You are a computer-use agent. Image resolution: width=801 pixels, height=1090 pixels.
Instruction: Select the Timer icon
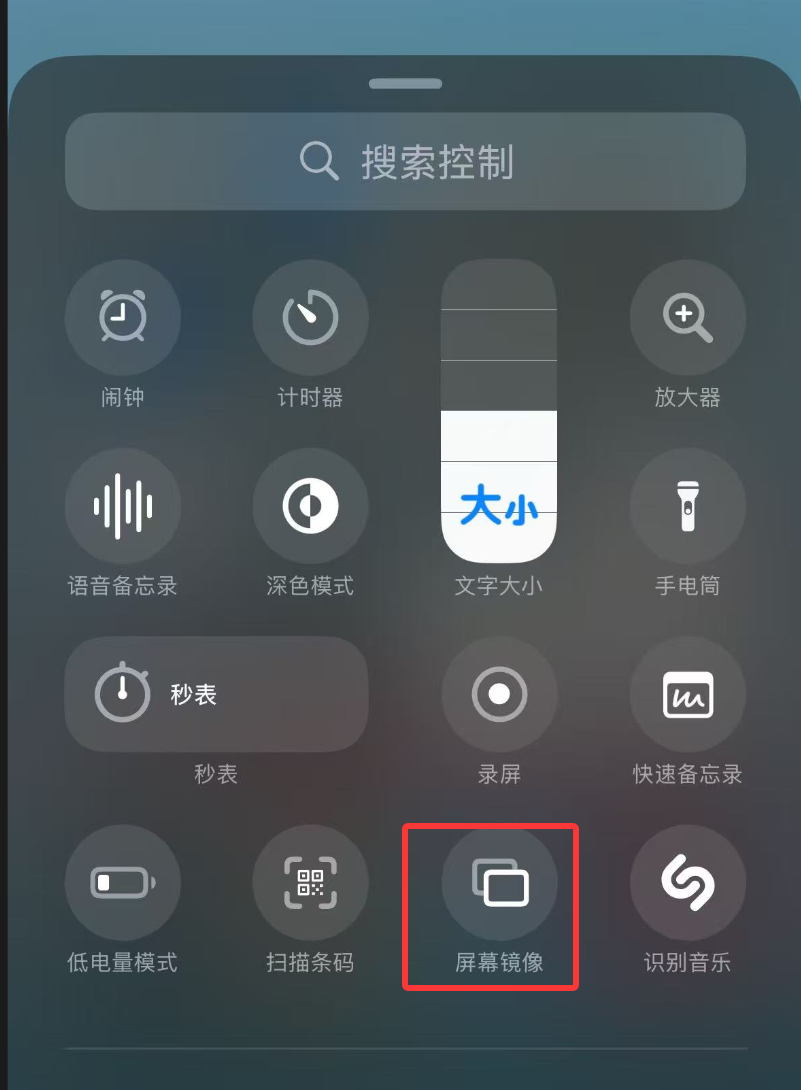pyautogui.click(x=310, y=317)
